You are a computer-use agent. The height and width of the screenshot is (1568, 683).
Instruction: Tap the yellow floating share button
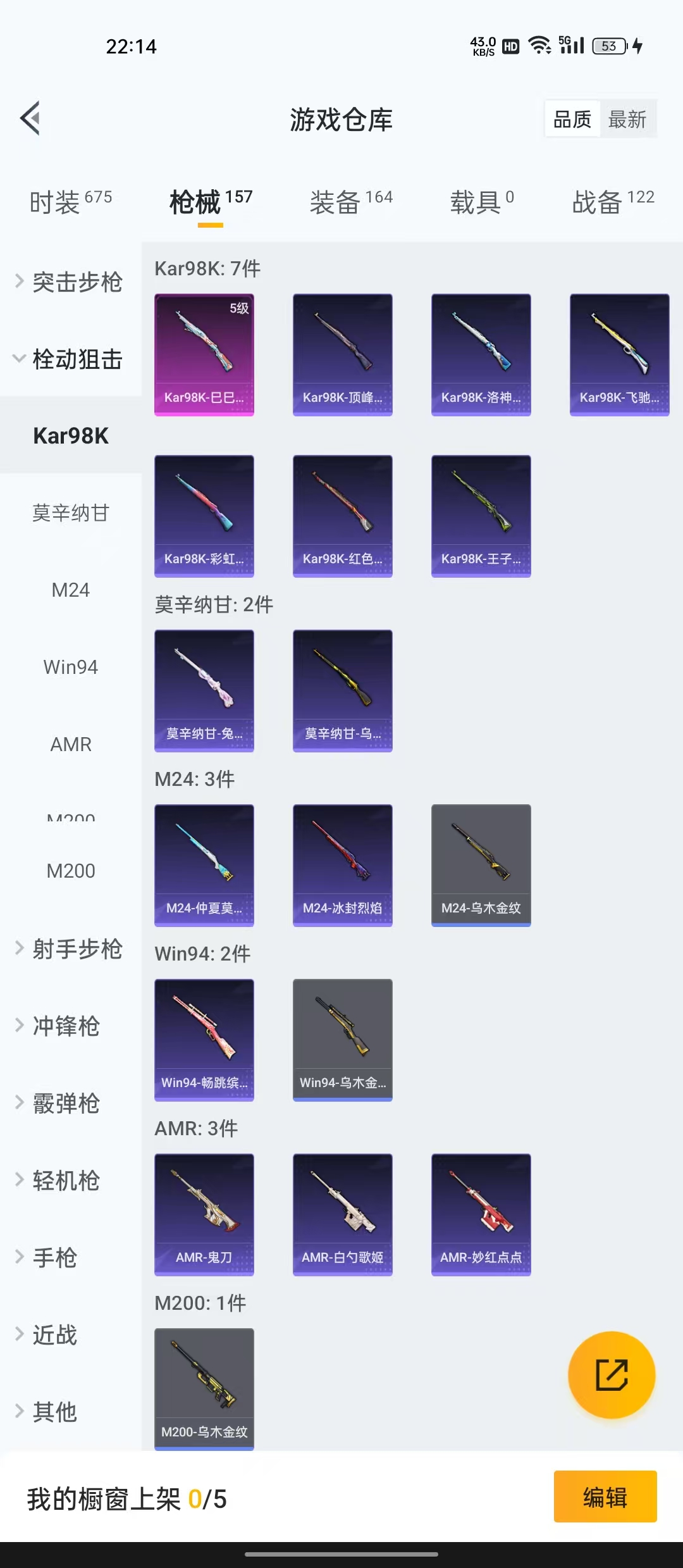611,1375
